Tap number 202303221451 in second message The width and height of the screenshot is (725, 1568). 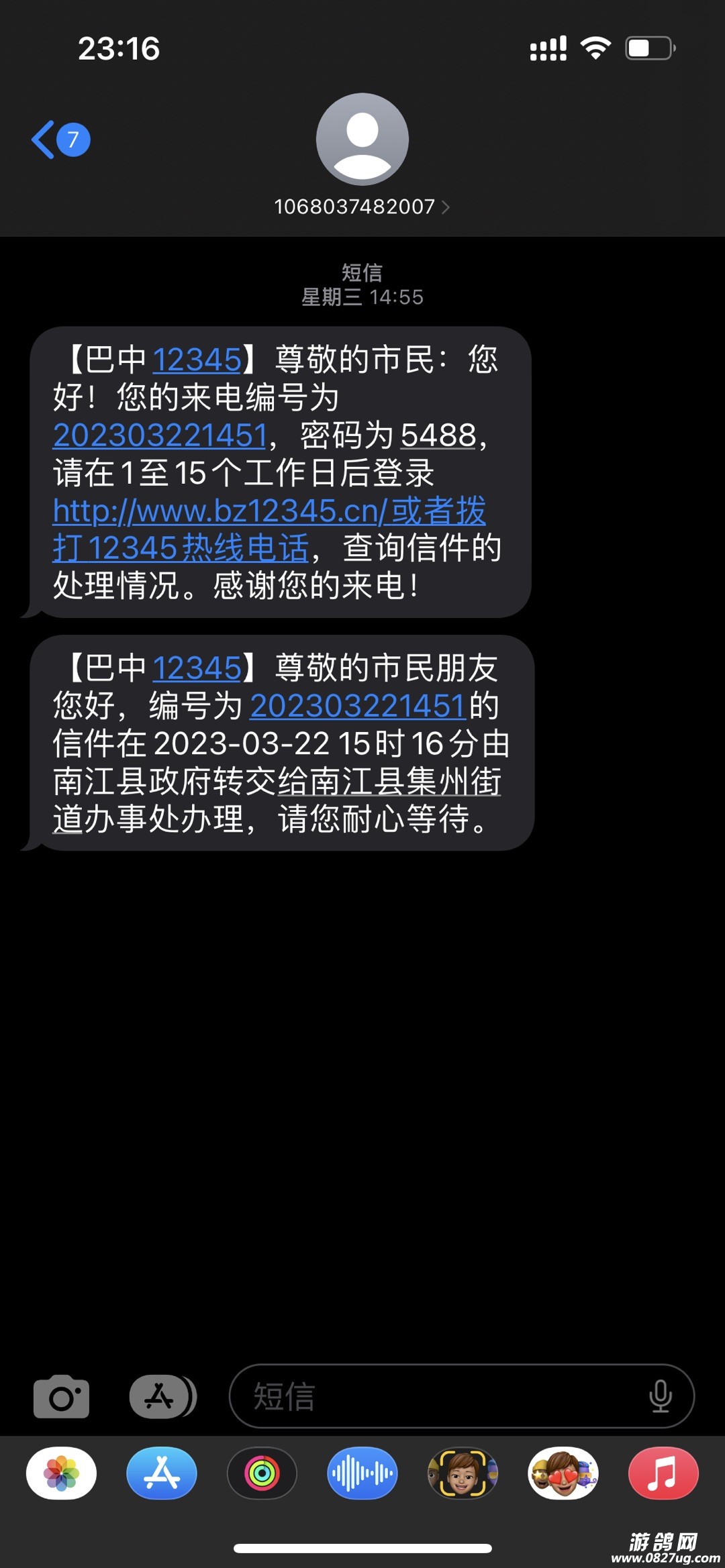[x=357, y=706]
